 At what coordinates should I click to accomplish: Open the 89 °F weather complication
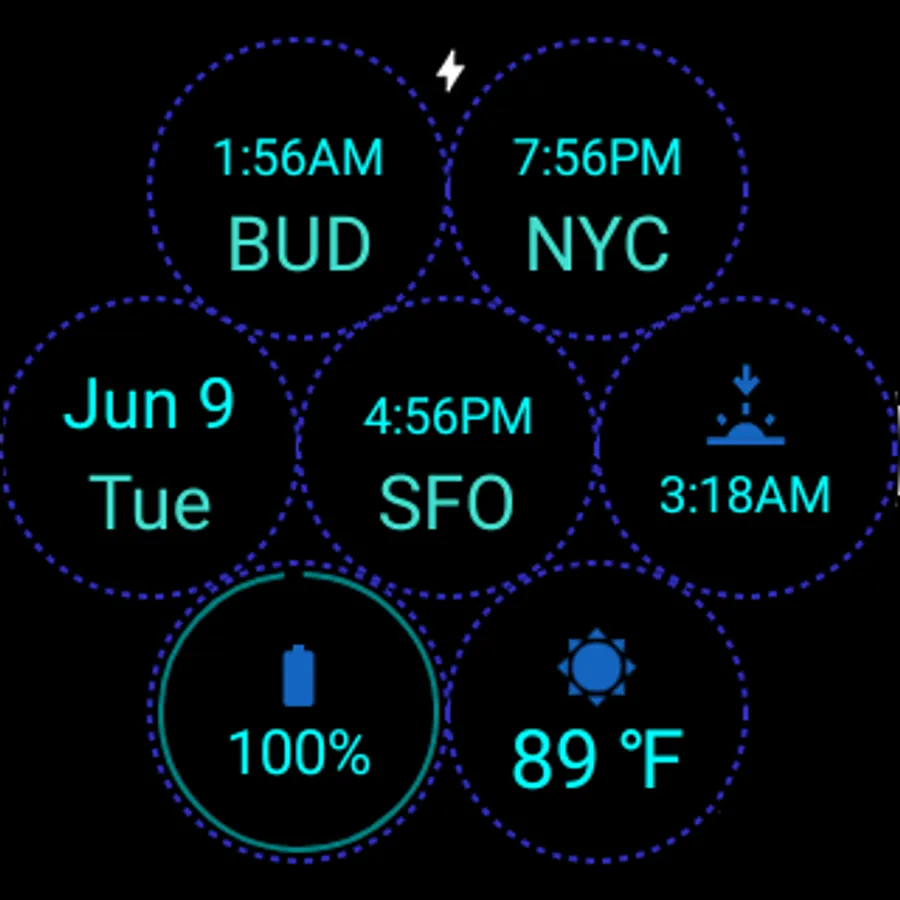598,712
